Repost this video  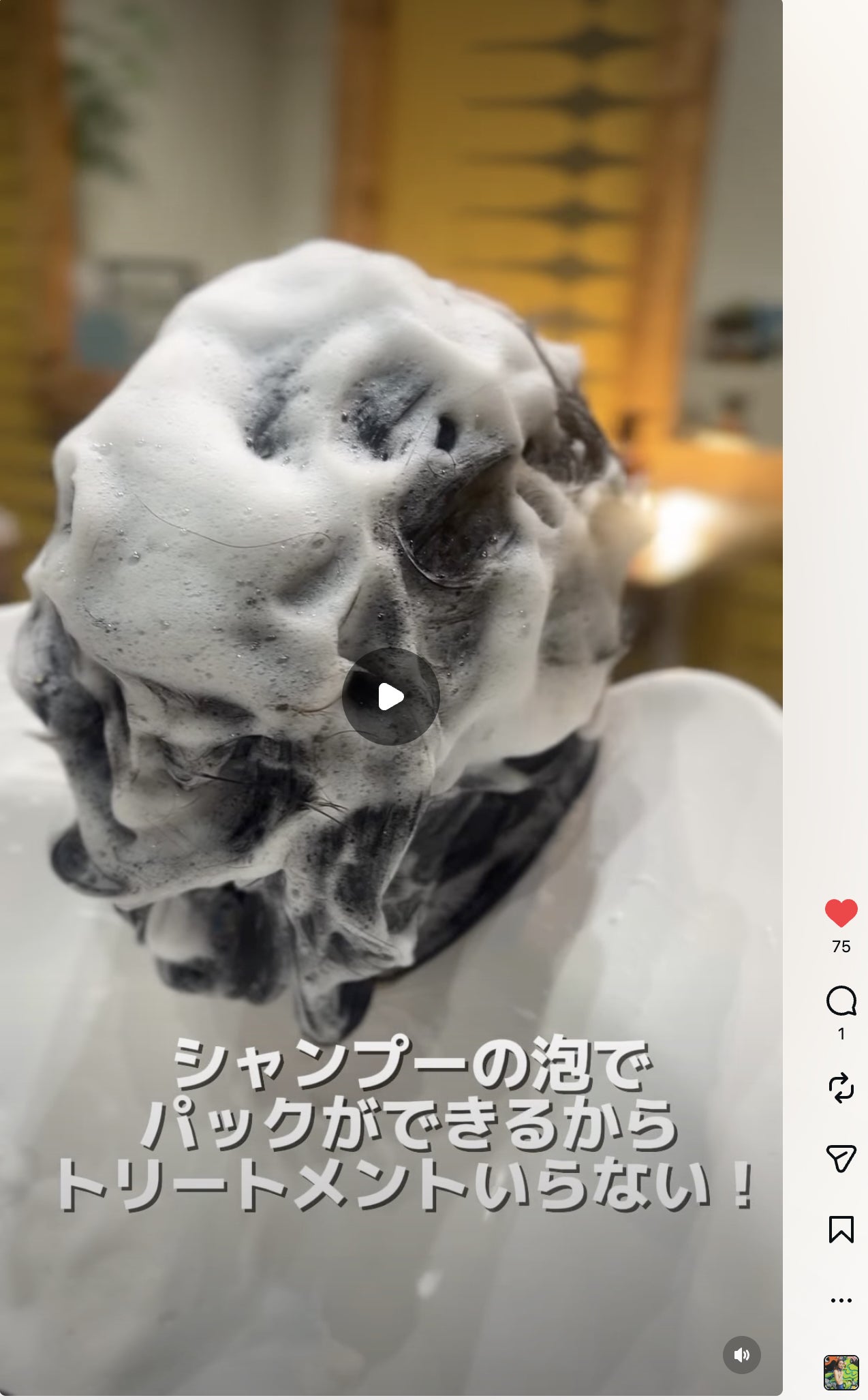pos(841,1088)
